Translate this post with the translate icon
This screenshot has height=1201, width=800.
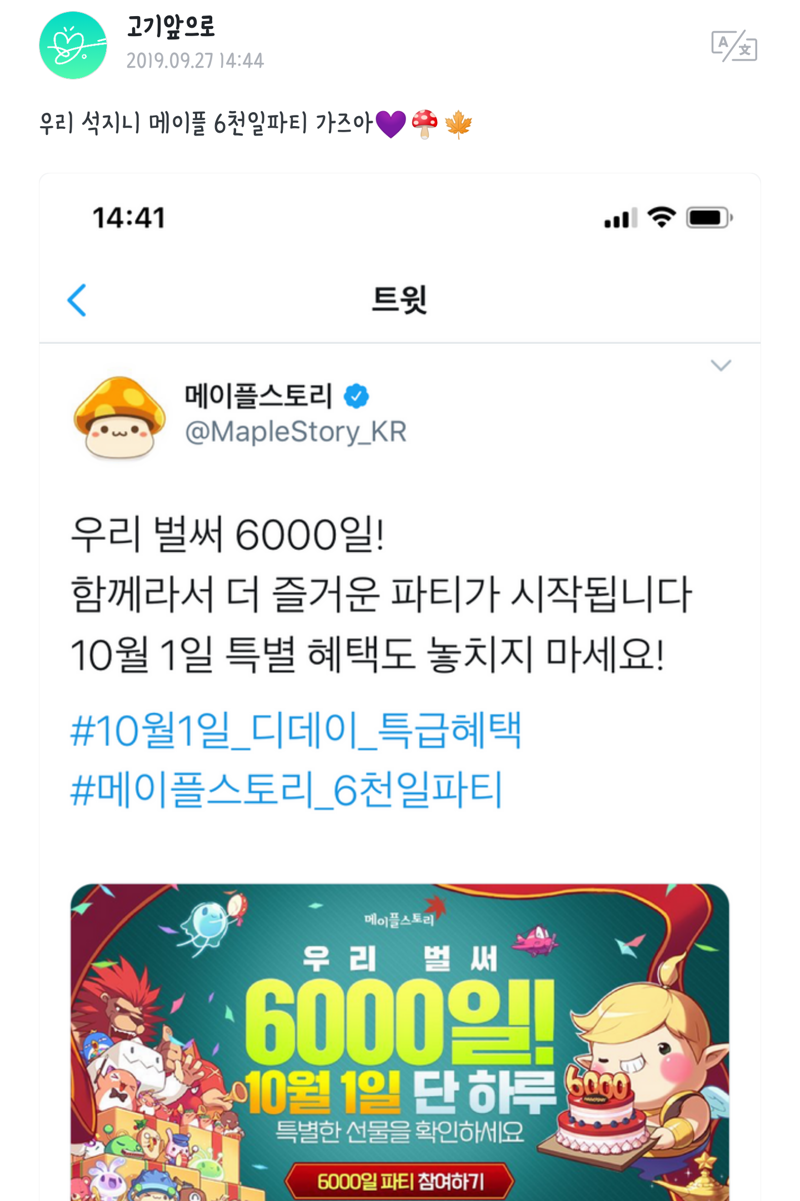tap(733, 45)
